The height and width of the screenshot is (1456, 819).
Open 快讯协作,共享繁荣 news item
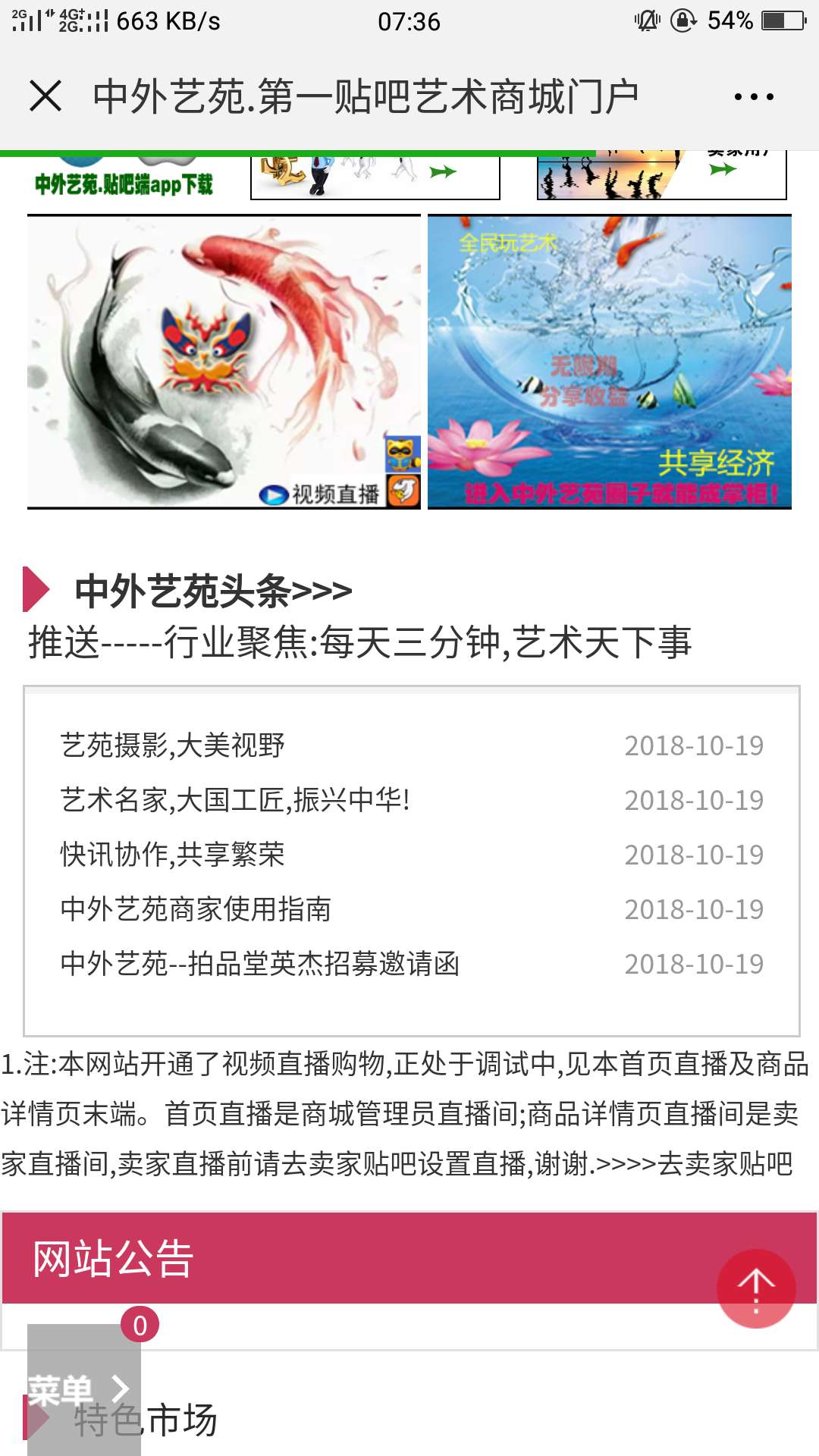173,855
